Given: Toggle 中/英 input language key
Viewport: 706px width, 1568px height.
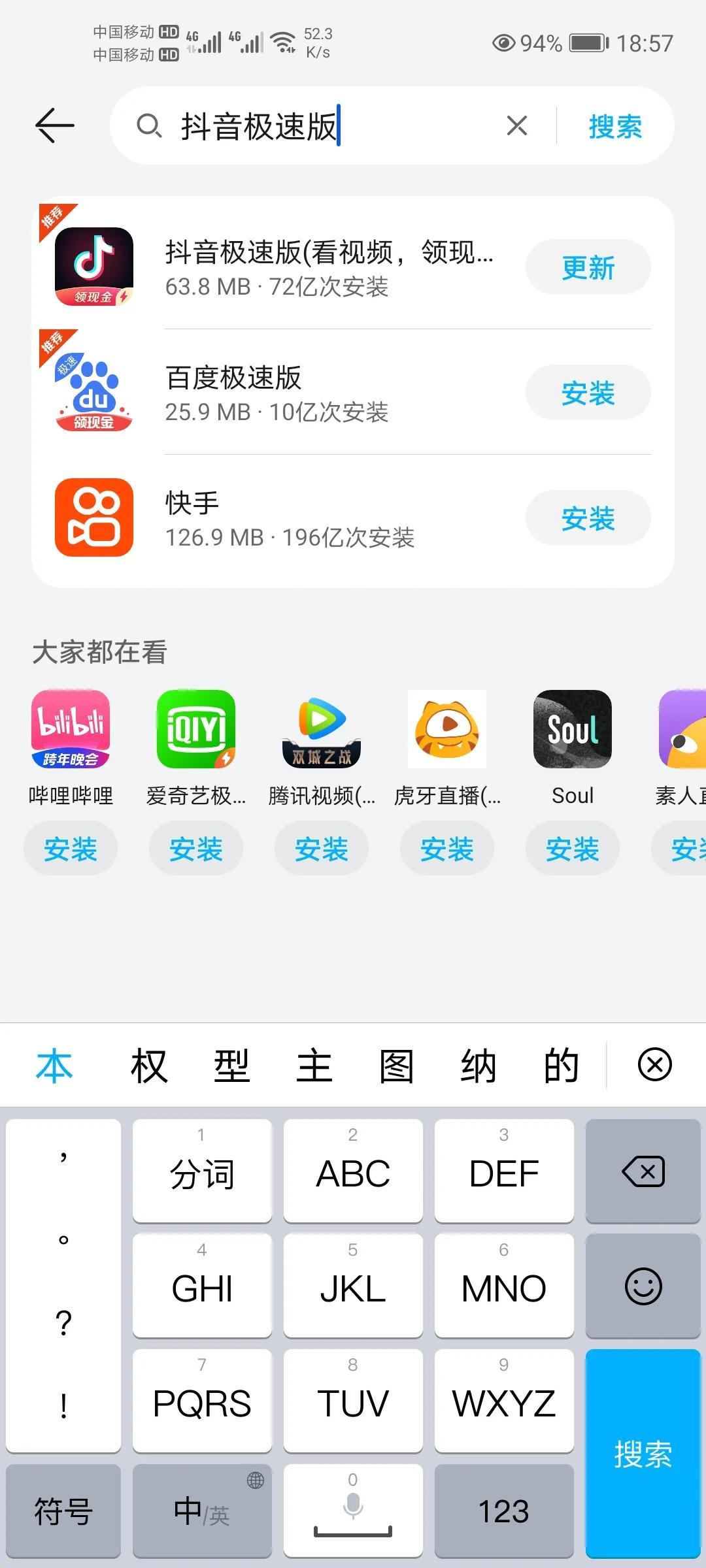Looking at the screenshot, I should click(201, 1511).
